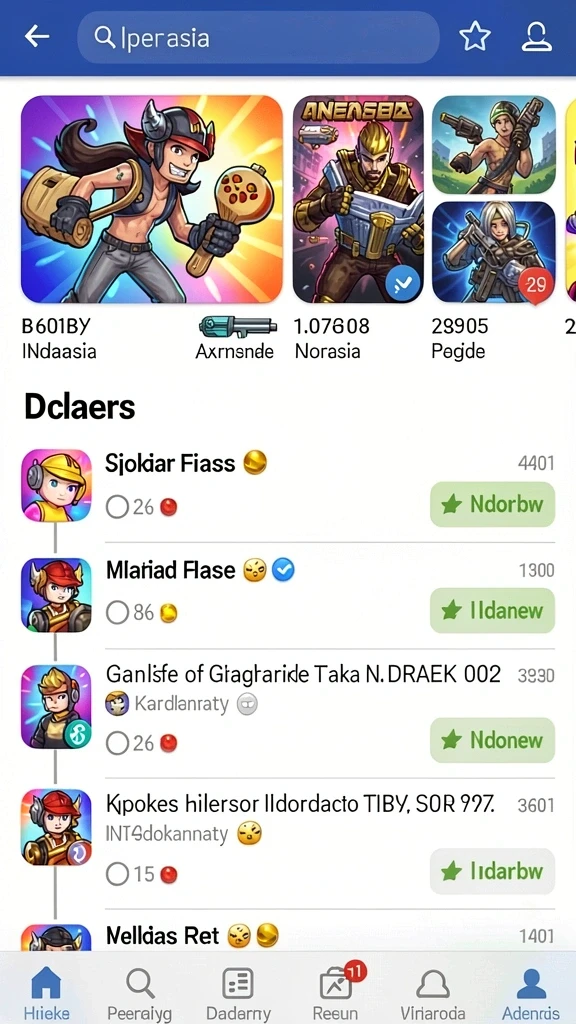This screenshot has height=1024, width=576.
Task: Switch to the Dadarny tab
Action: (x=238, y=994)
